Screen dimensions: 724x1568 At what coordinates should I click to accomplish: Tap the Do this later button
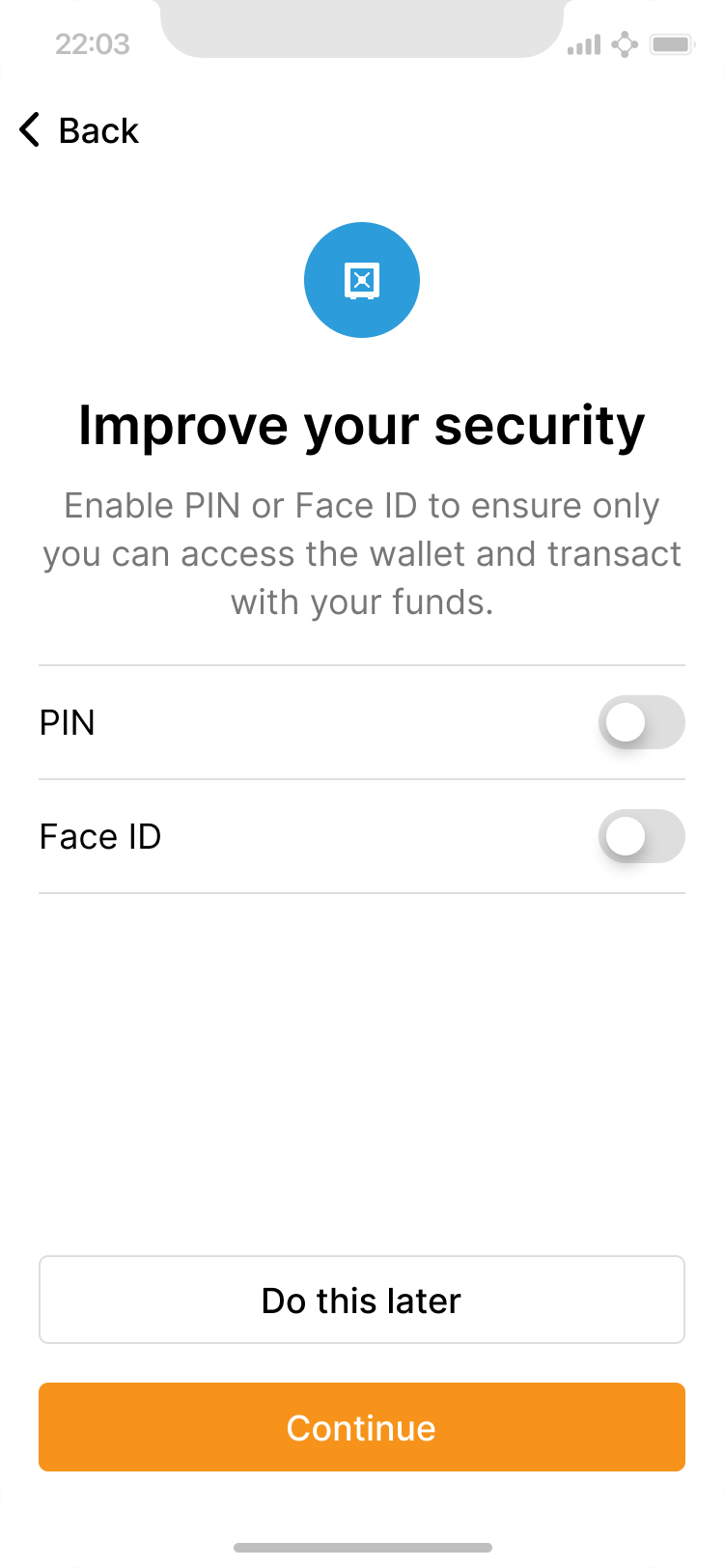[362, 1300]
